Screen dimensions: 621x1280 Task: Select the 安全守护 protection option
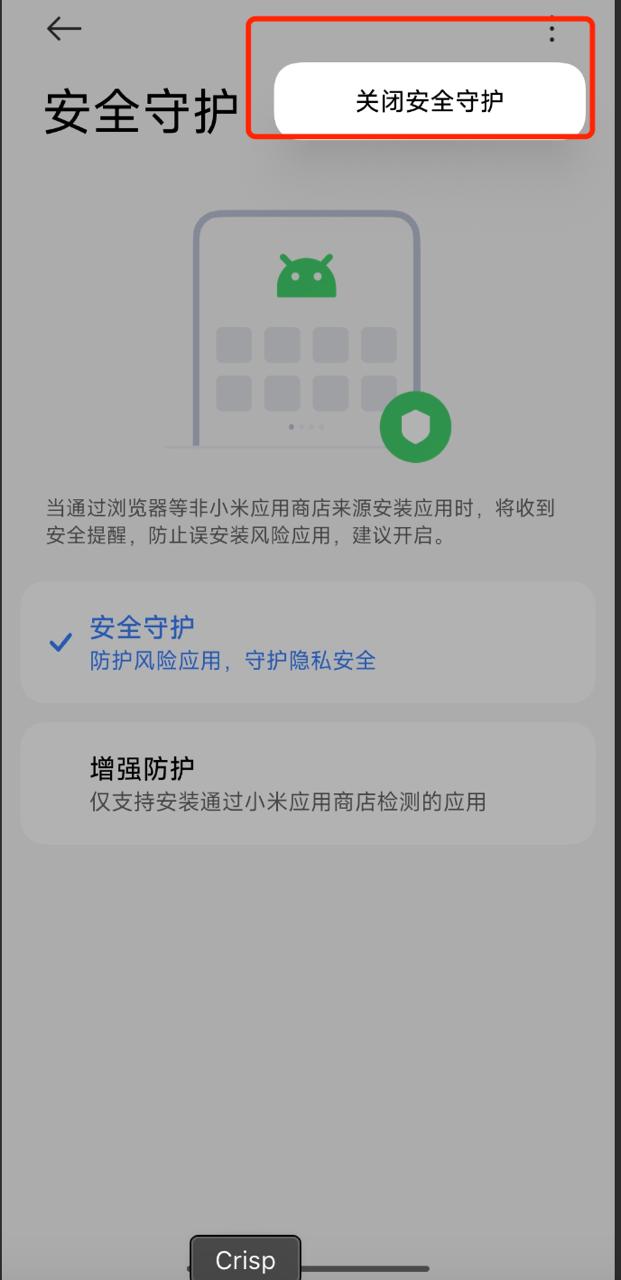click(x=307, y=642)
